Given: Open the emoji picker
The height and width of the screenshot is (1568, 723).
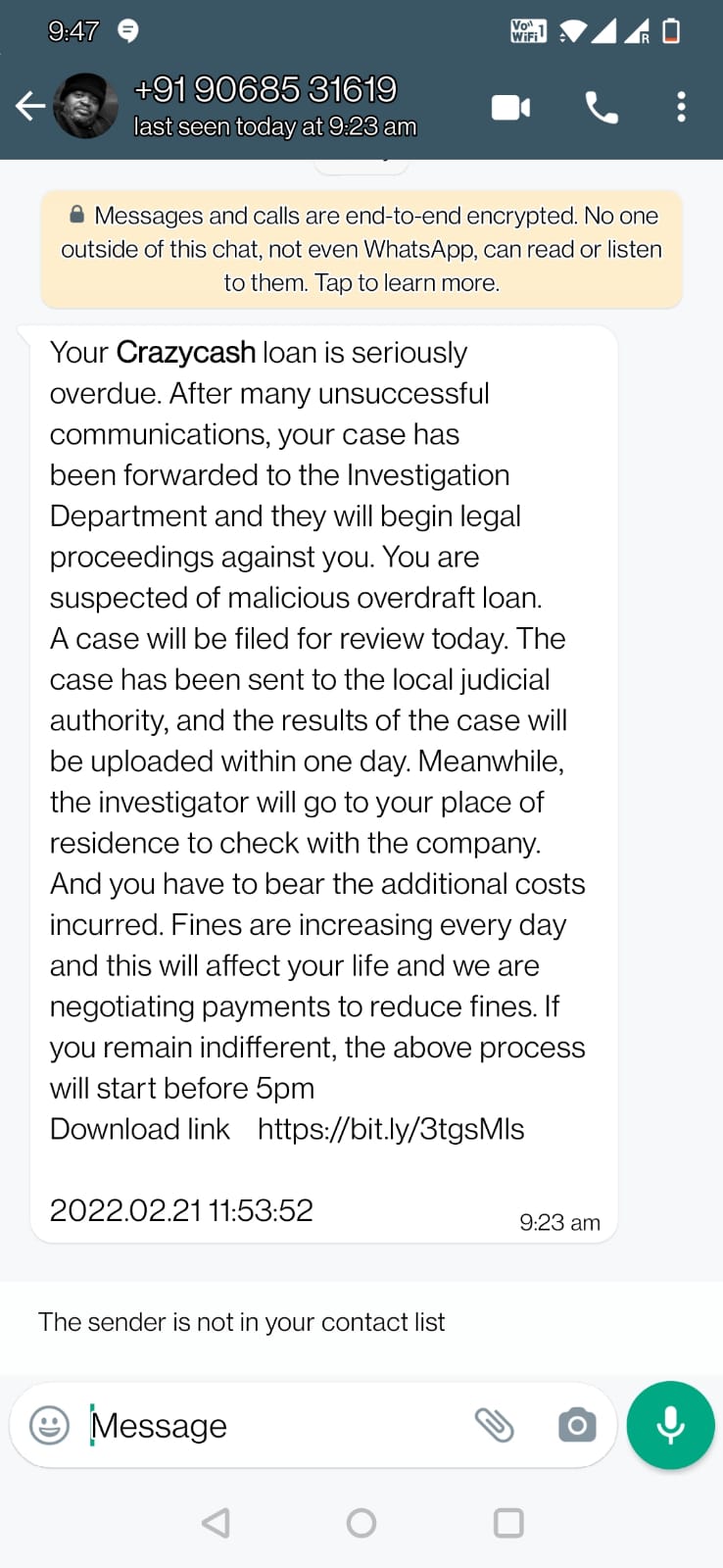Looking at the screenshot, I should coord(49,1425).
